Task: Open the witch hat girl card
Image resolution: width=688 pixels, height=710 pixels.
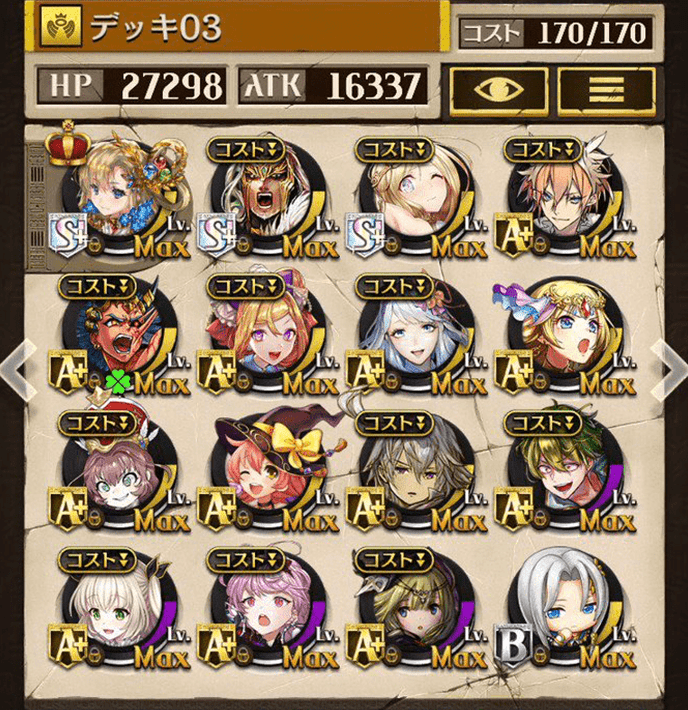Action: pyautogui.click(x=265, y=470)
